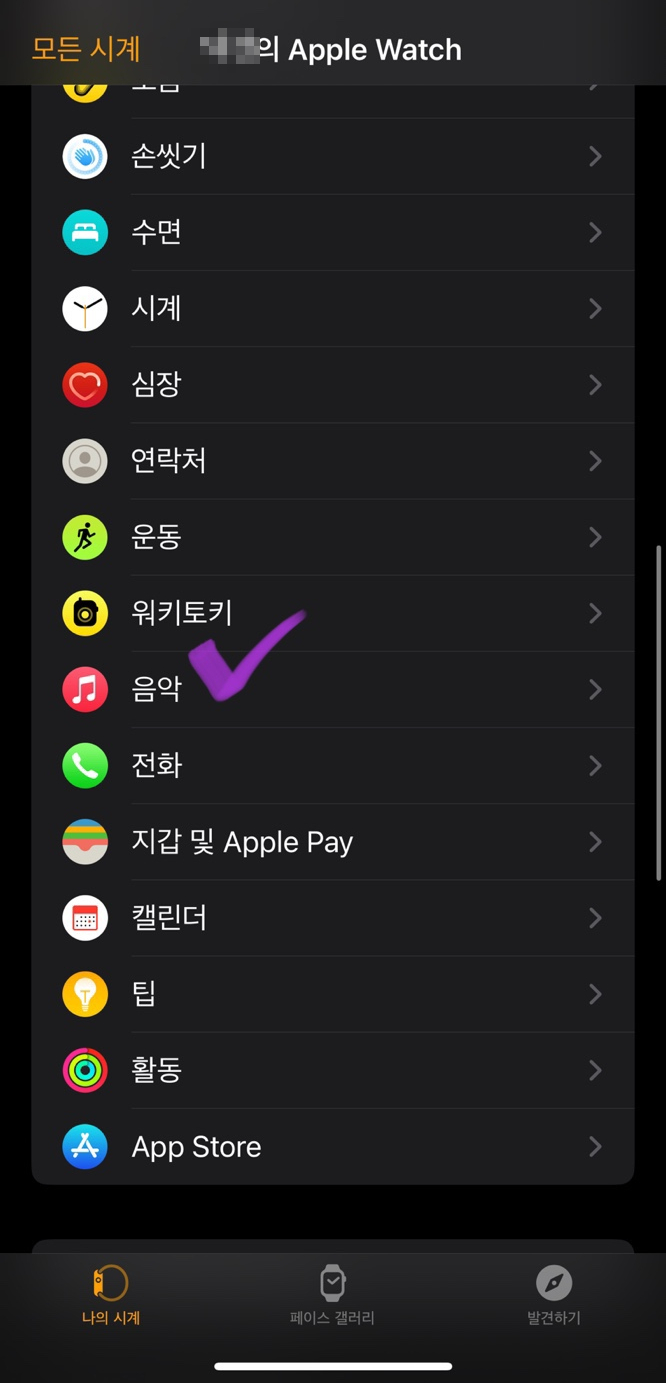Open 운동 settings
666x1383 pixels.
[x=333, y=537]
